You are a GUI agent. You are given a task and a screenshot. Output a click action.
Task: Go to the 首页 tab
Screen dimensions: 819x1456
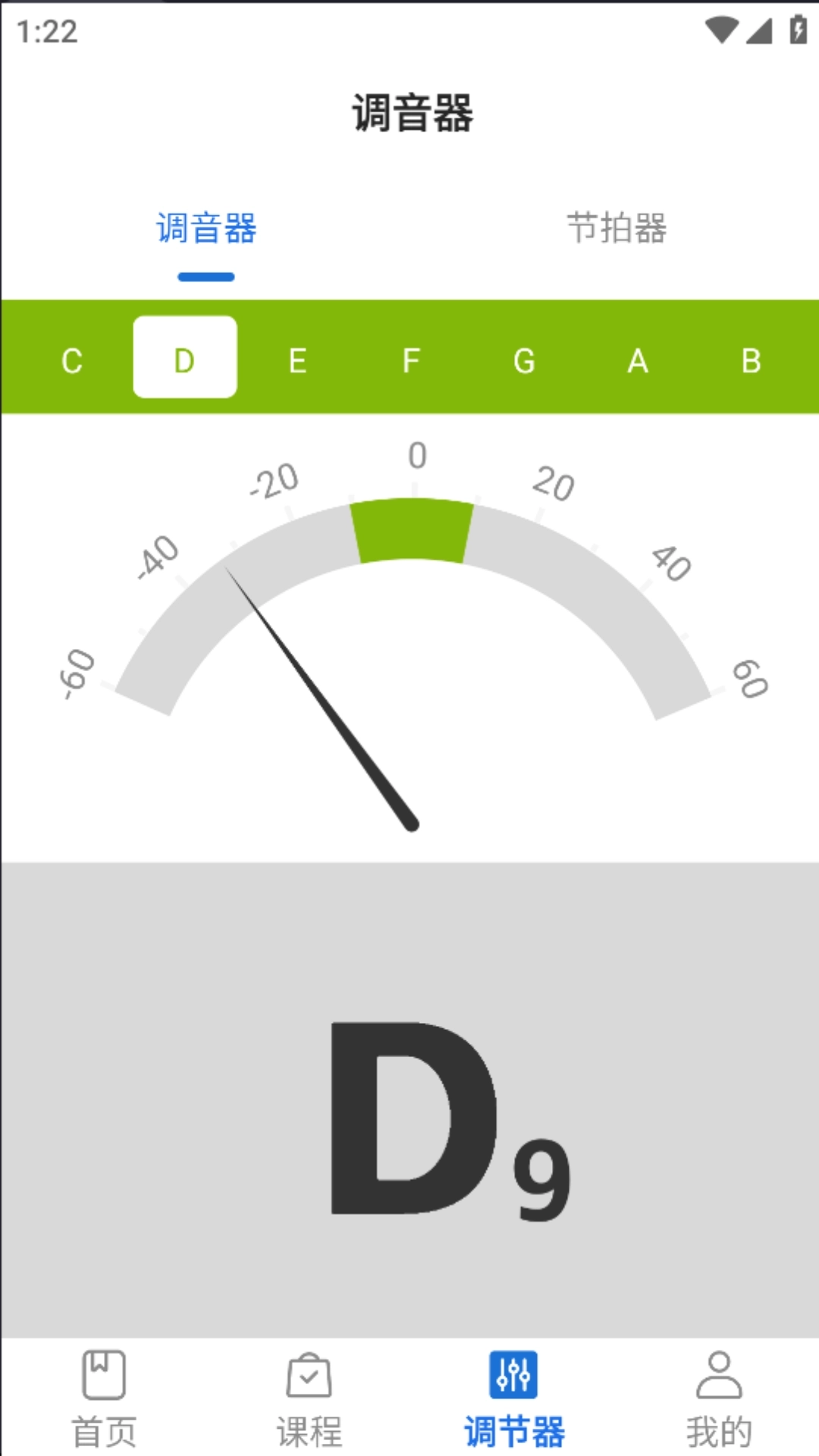pos(104,1398)
